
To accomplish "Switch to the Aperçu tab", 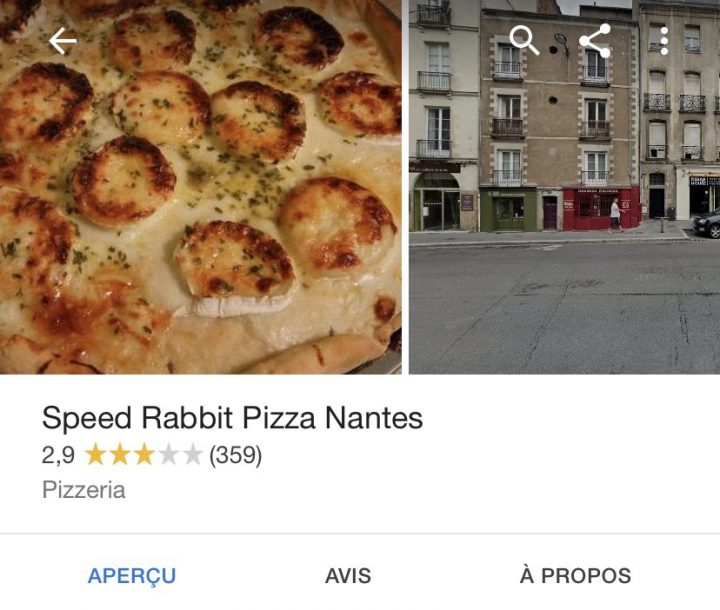I will (132, 576).
